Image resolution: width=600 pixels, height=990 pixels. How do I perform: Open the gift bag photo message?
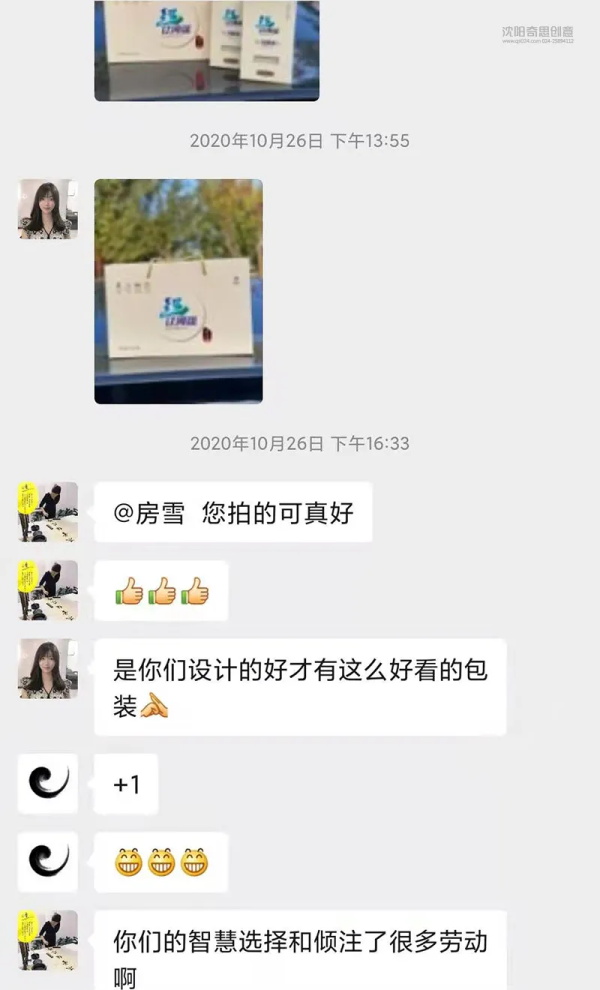[178, 291]
